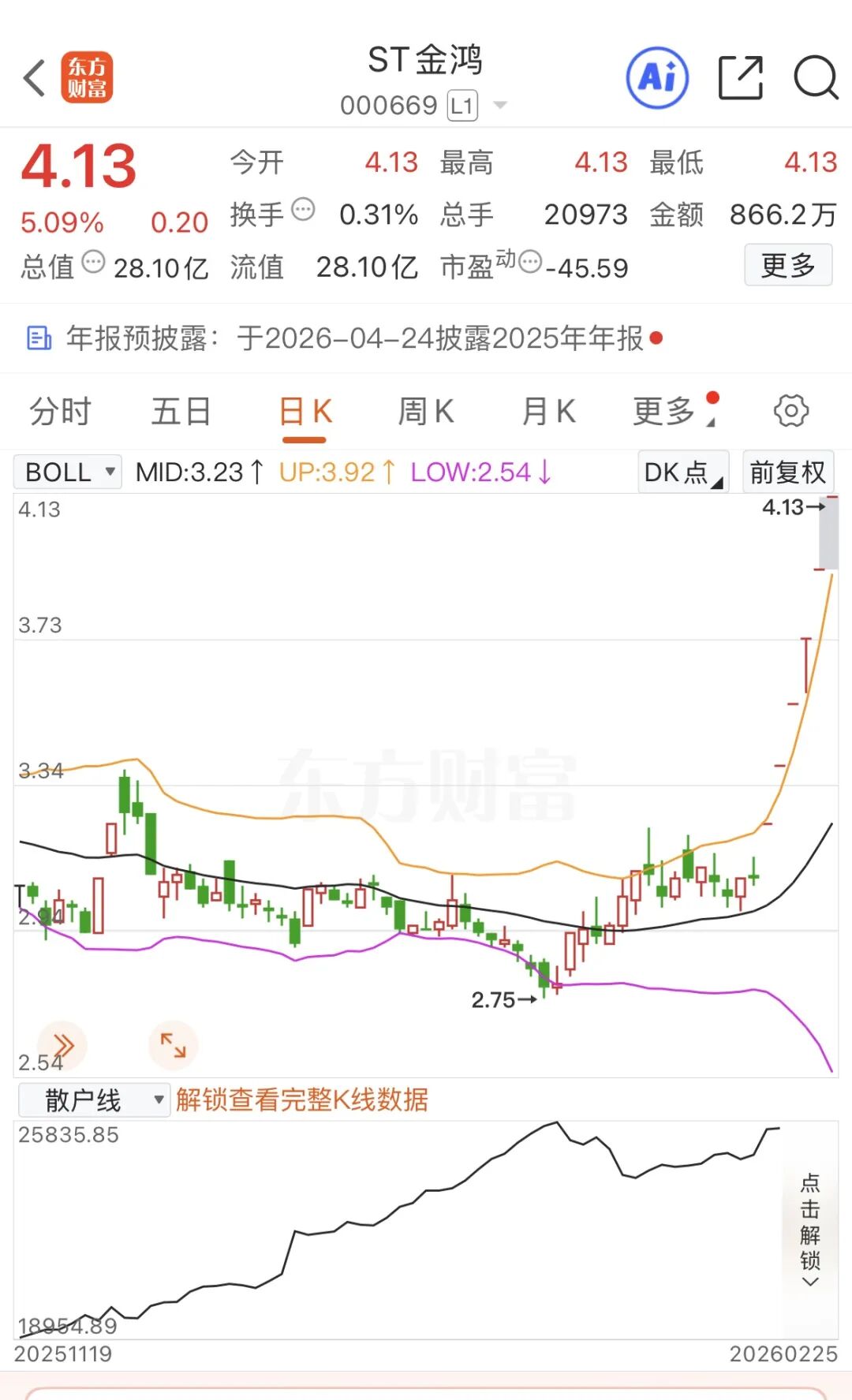Change 前复权 adjustment setting
The width and height of the screenshot is (852, 1400).
click(x=787, y=472)
